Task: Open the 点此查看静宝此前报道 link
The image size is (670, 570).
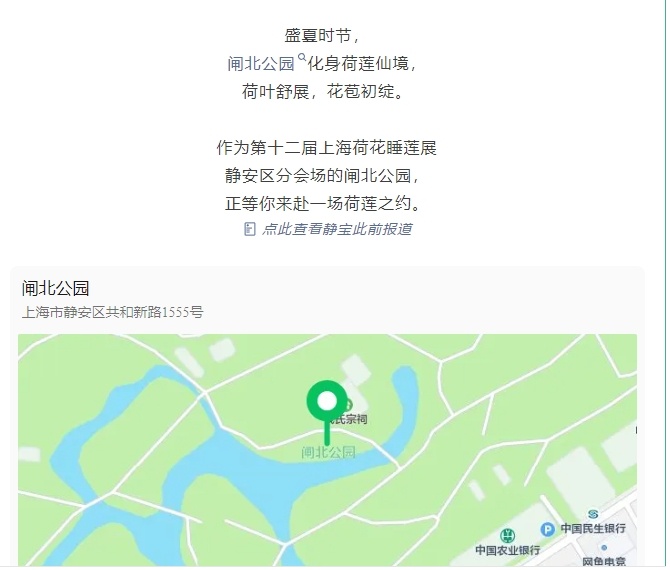Action: tap(336, 229)
